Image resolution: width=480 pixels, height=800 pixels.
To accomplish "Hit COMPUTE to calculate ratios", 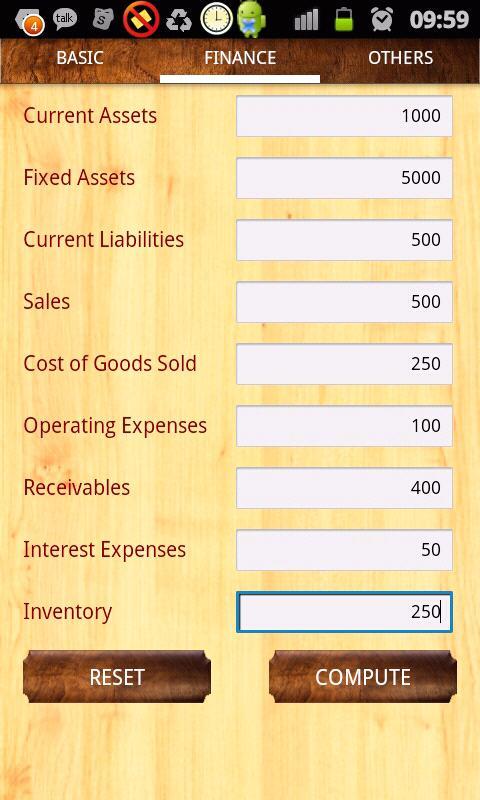I will click(x=363, y=677).
